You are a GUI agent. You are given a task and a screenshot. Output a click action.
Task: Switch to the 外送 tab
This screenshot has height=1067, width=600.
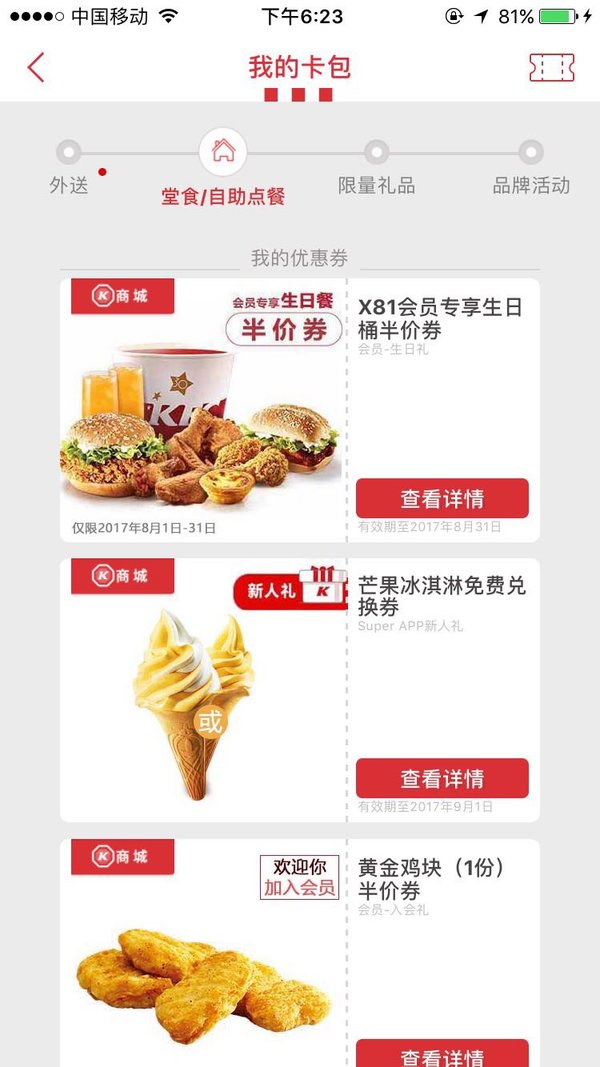[x=69, y=168]
